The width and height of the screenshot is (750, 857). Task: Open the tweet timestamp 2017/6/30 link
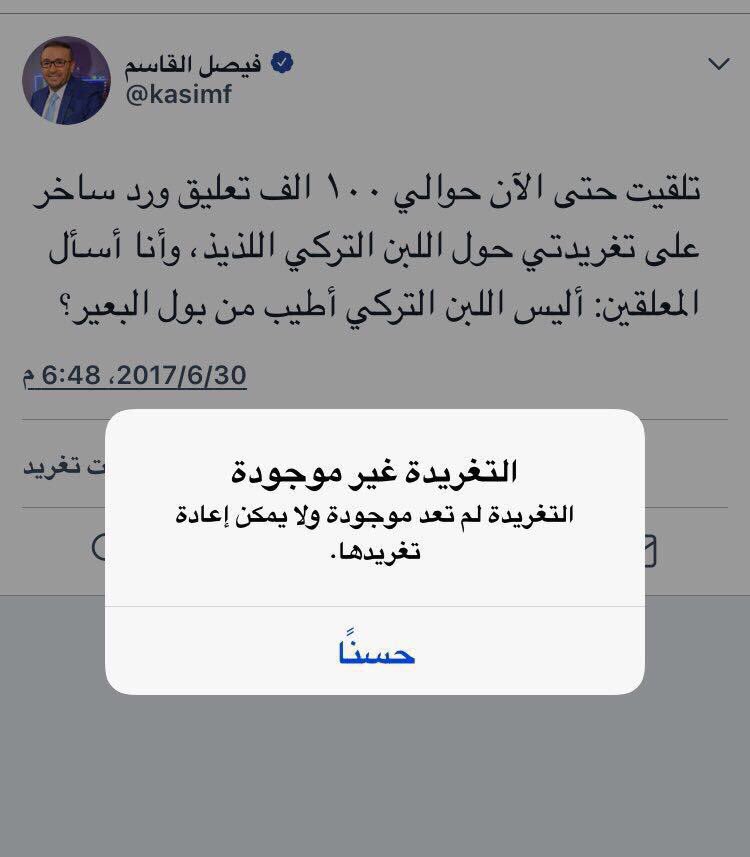click(x=135, y=376)
